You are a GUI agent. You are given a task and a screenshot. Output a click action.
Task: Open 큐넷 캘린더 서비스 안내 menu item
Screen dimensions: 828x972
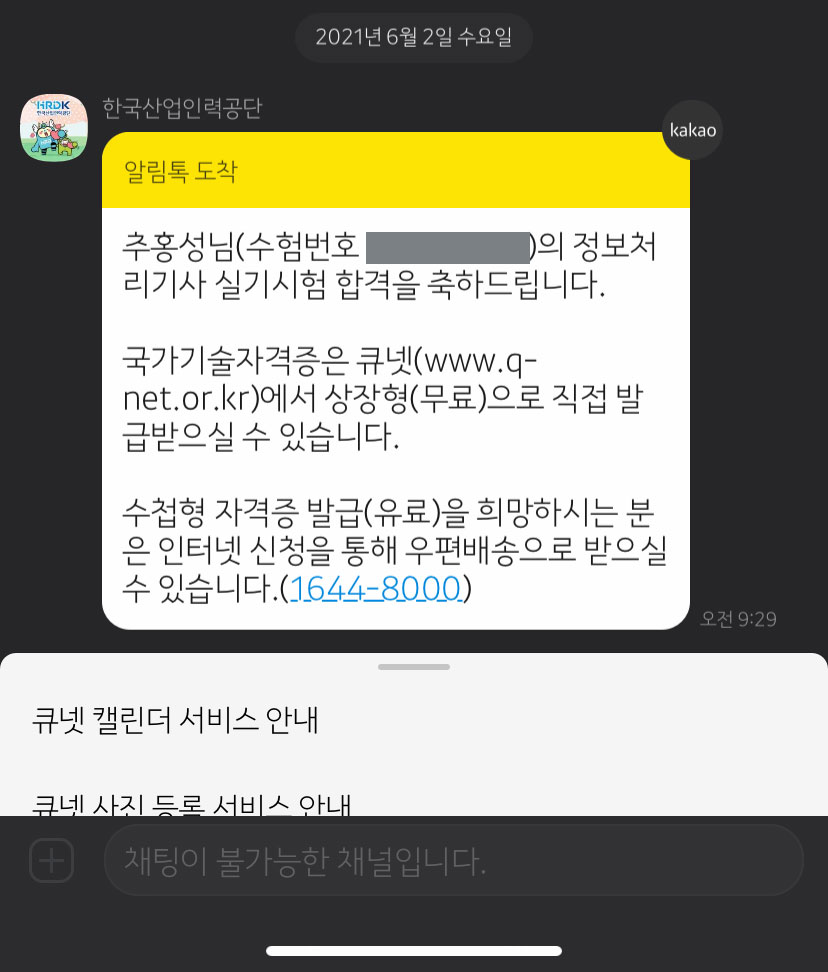pos(175,719)
